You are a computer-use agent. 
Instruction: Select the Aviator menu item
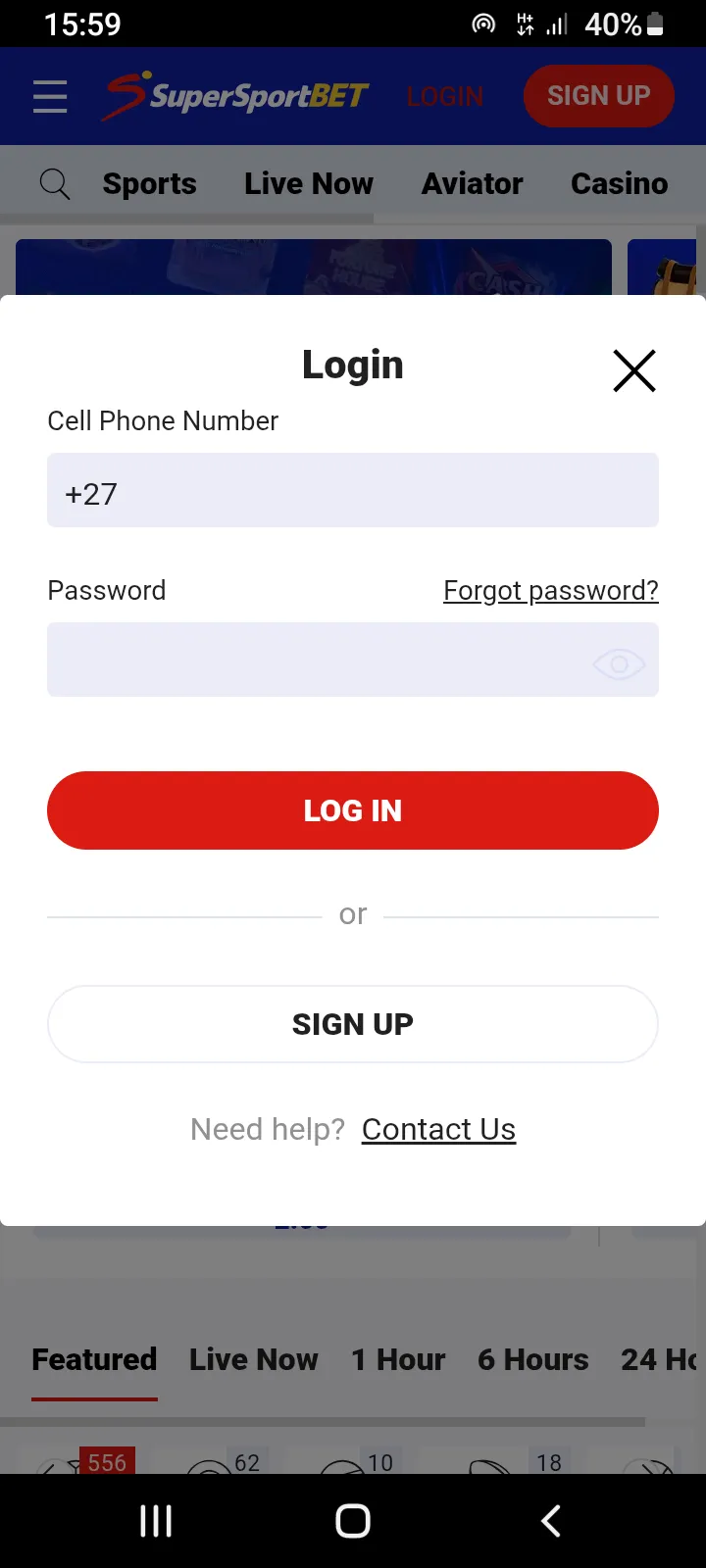coord(472,183)
